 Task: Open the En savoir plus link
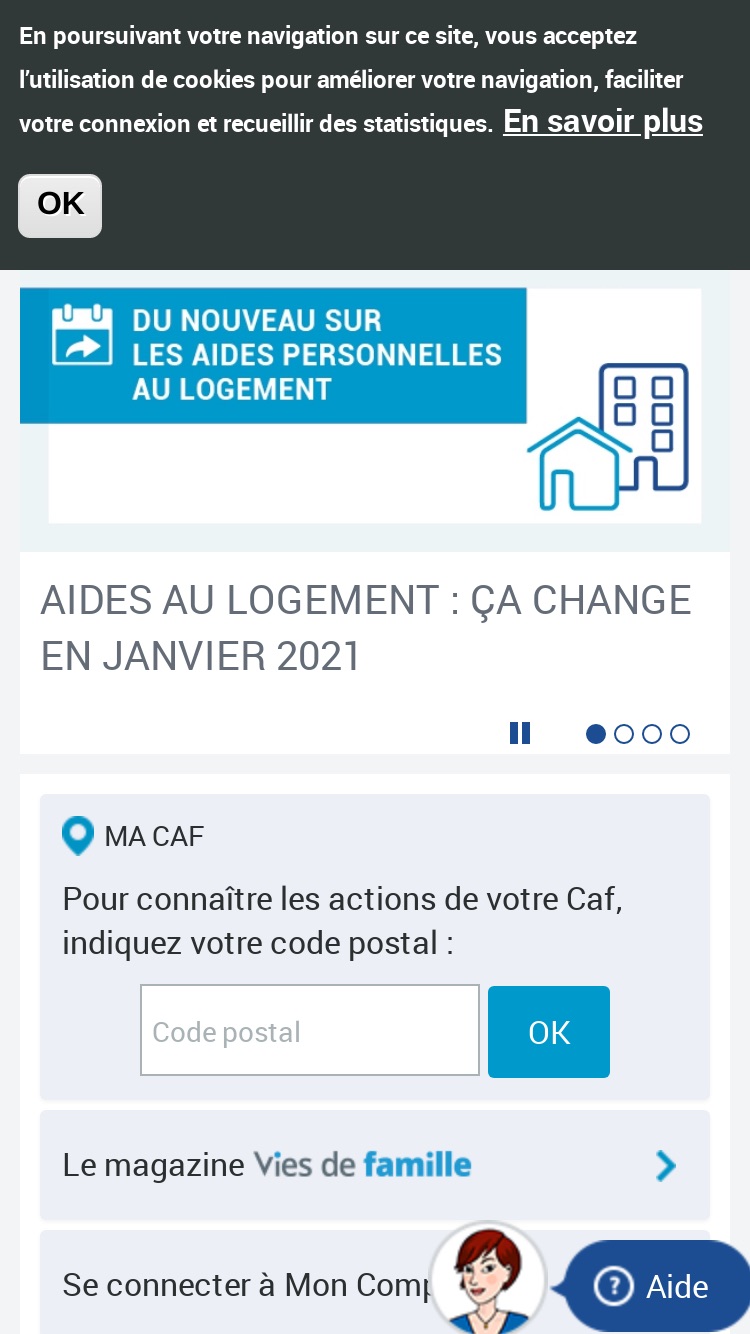coord(602,121)
